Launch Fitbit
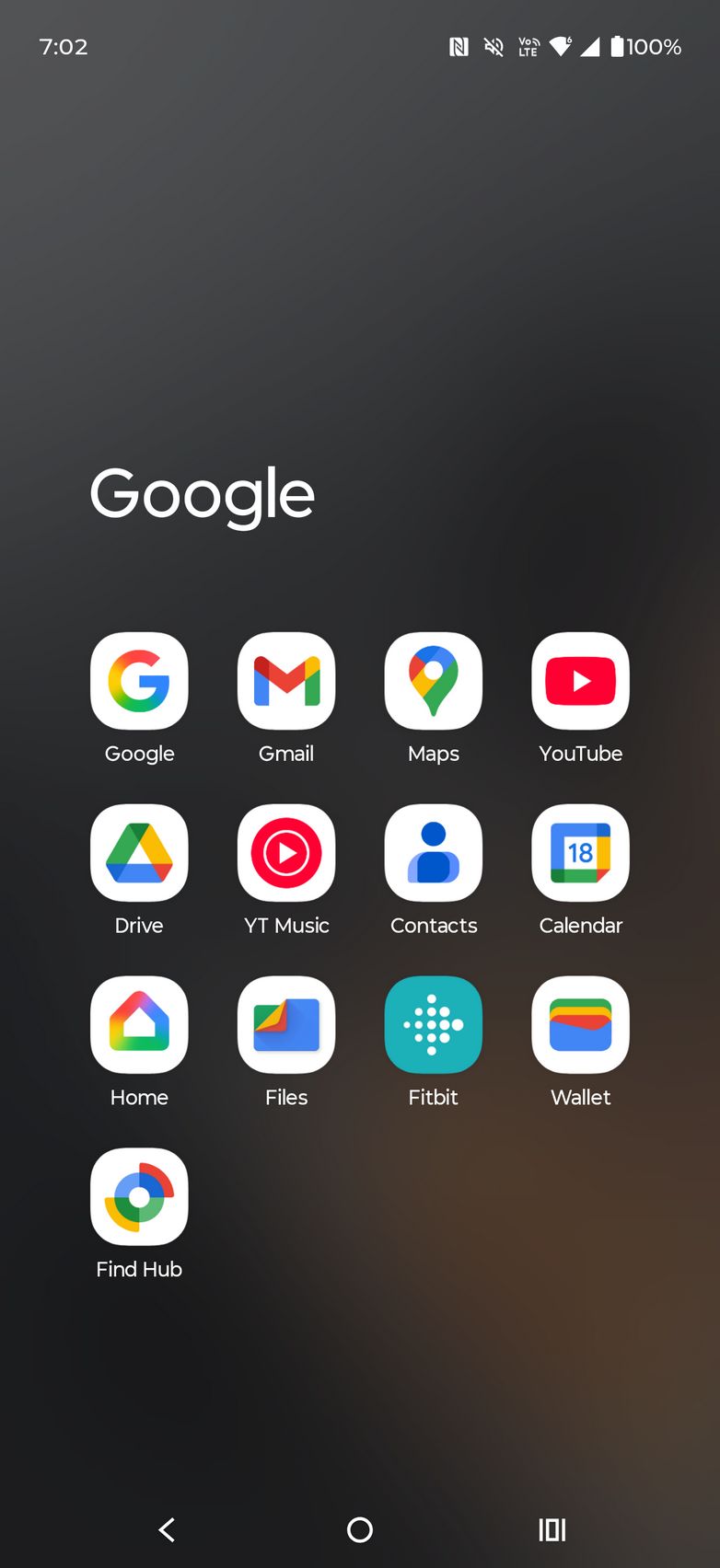Viewport: 720px width, 1568px height. coord(434,1025)
